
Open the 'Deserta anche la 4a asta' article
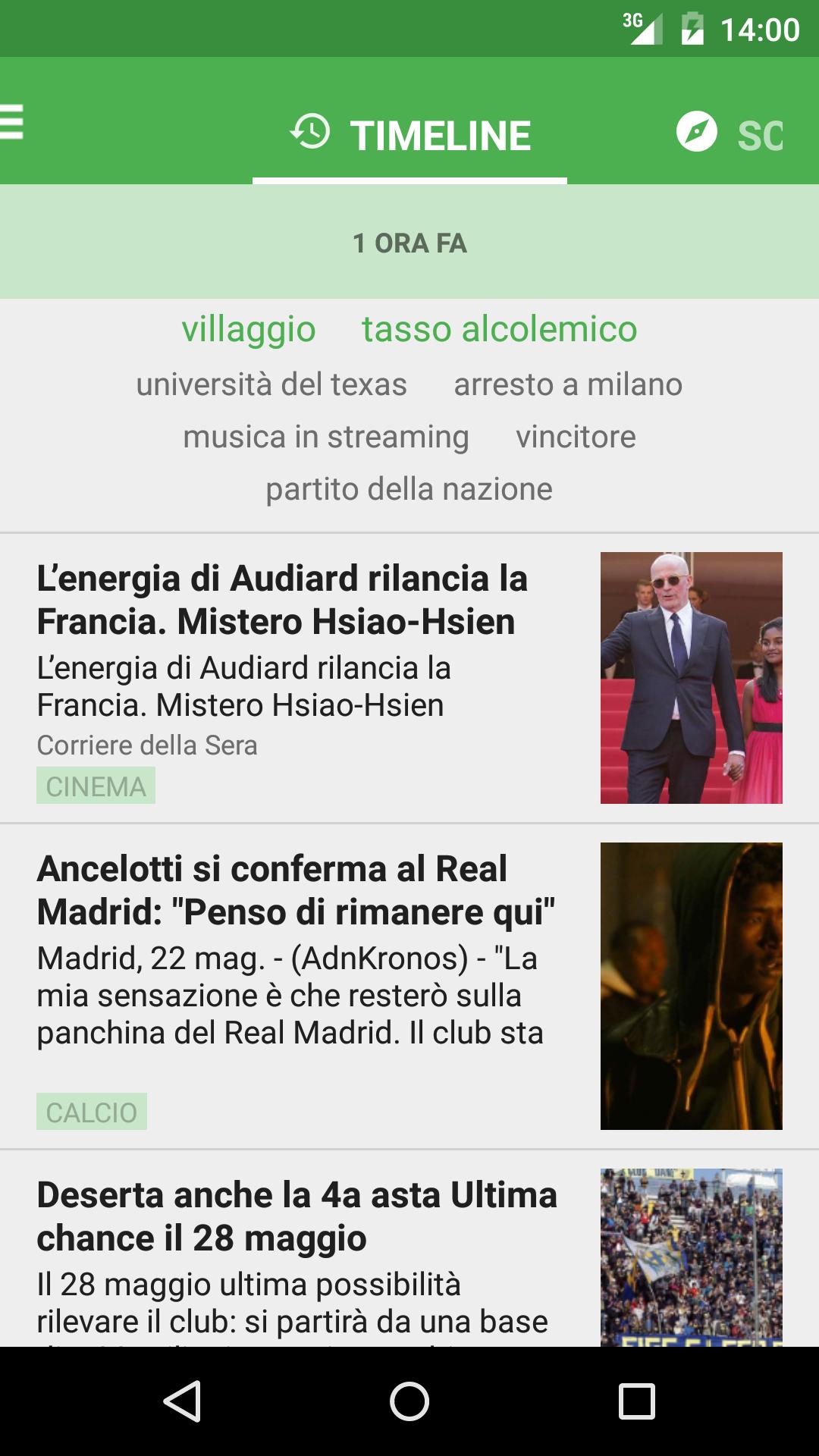pos(297,1216)
